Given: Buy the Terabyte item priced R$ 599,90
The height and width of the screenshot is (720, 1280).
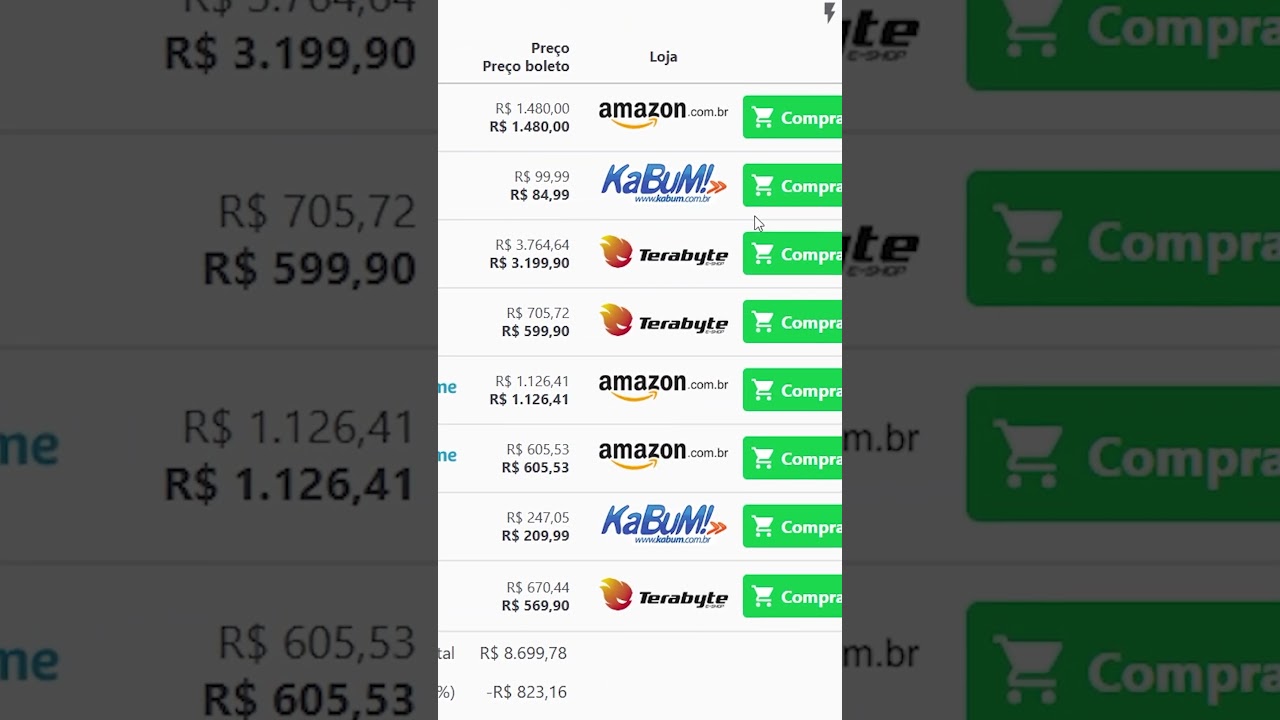Looking at the screenshot, I should [792, 322].
